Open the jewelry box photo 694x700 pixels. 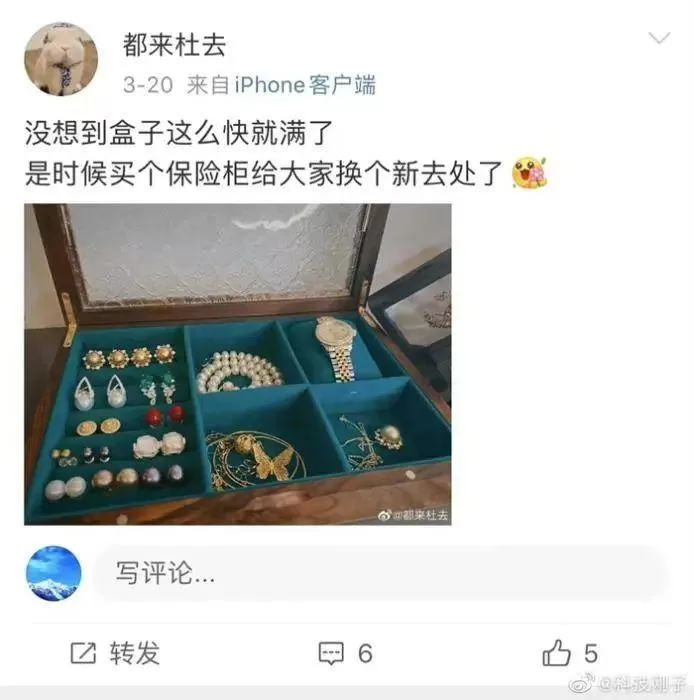coord(237,364)
